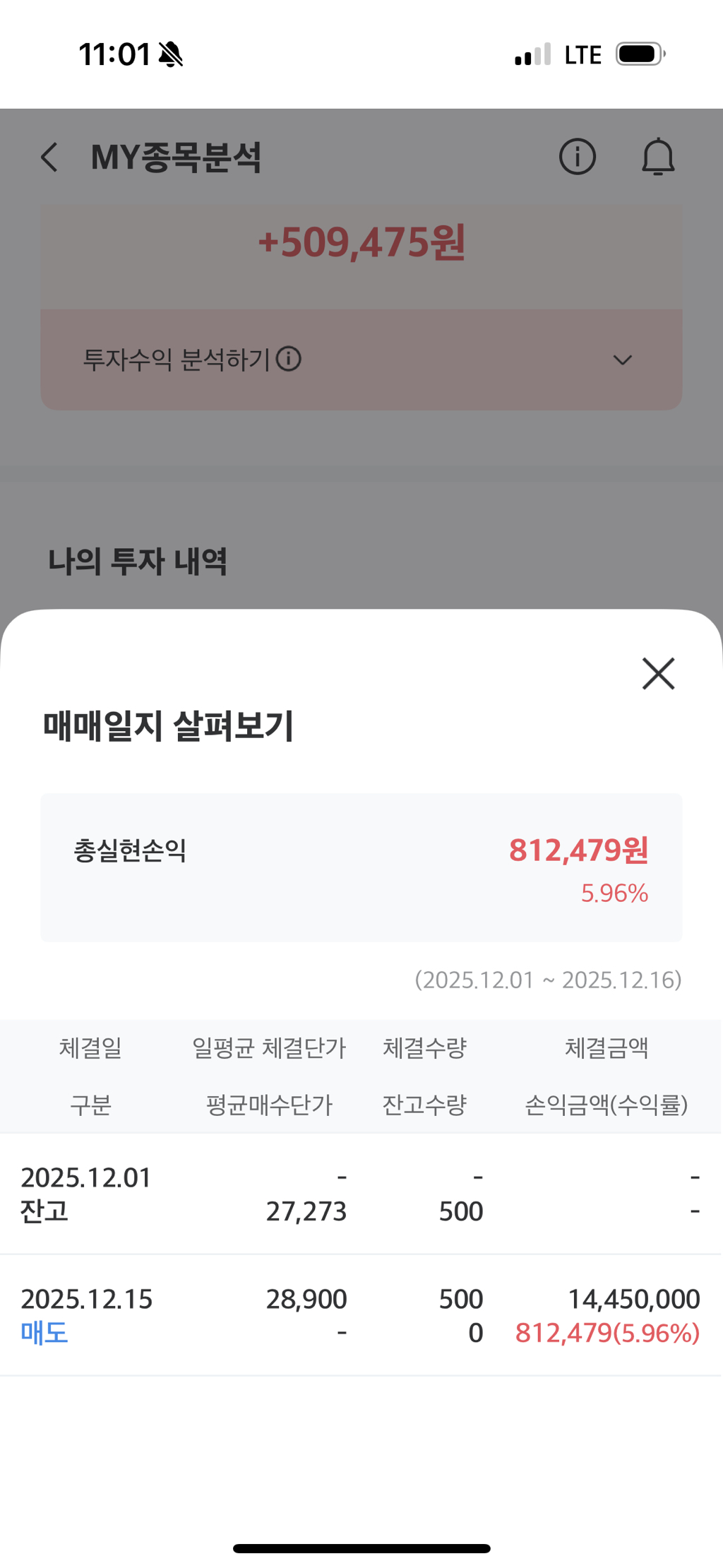
Task: Tap the info icon next to MY종목분석
Action: pos(577,157)
